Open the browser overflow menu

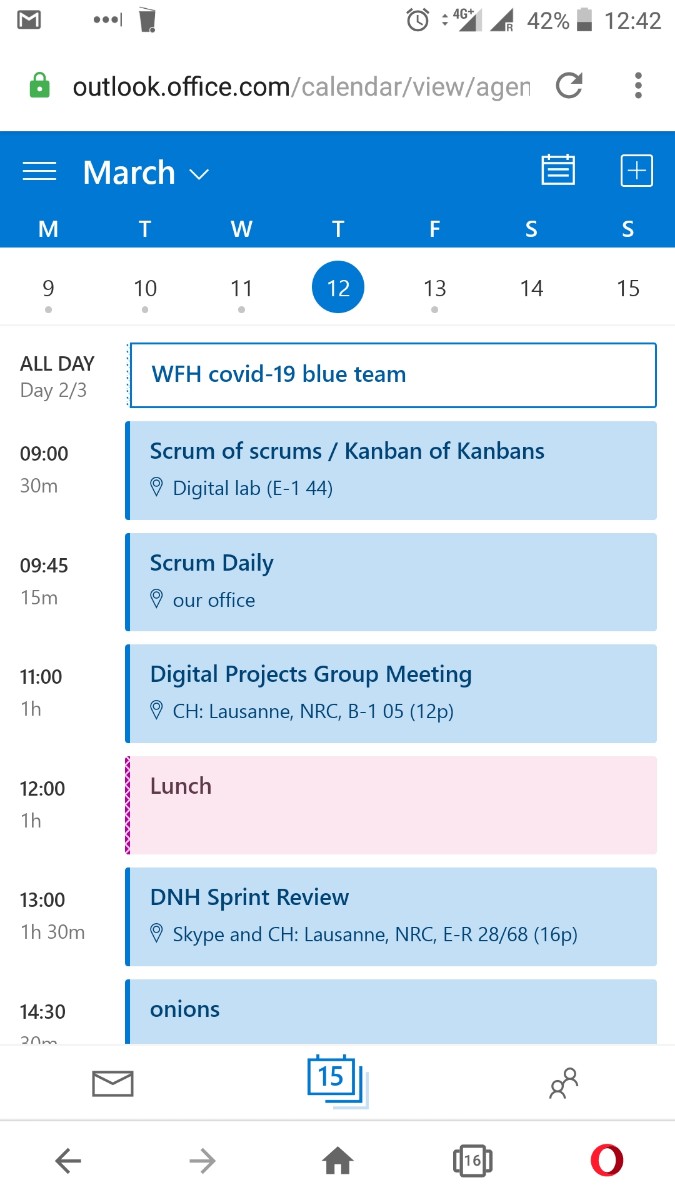point(638,86)
